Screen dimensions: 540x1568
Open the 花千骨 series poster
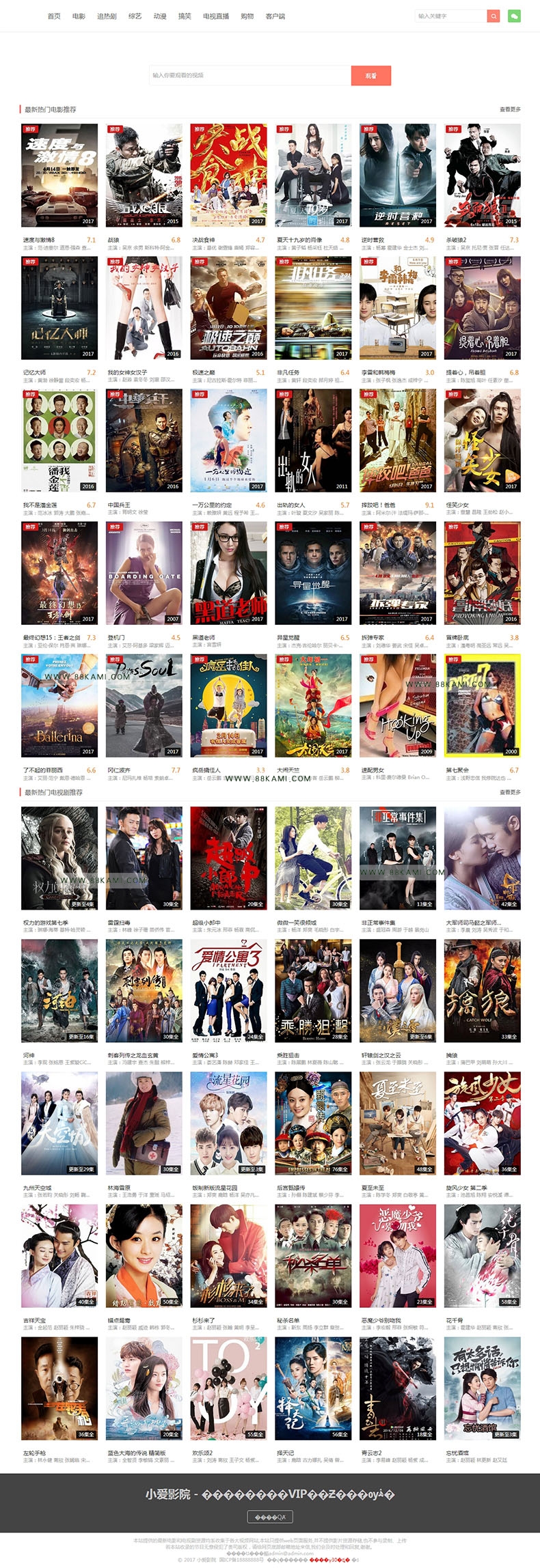(x=482, y=1255)
